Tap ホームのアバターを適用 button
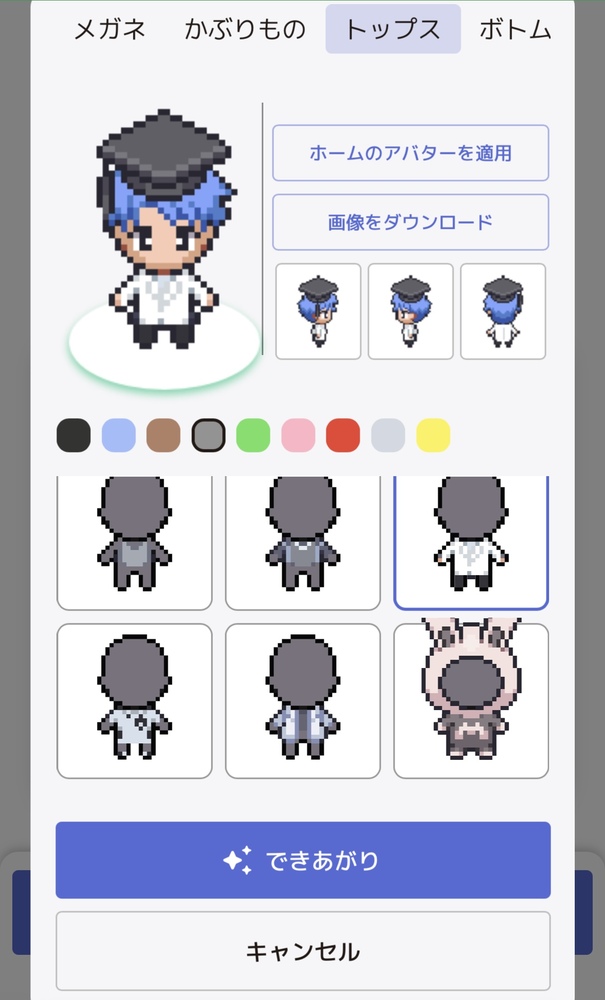This screenshot has width=605, height=1000. [x=410, y=153]
